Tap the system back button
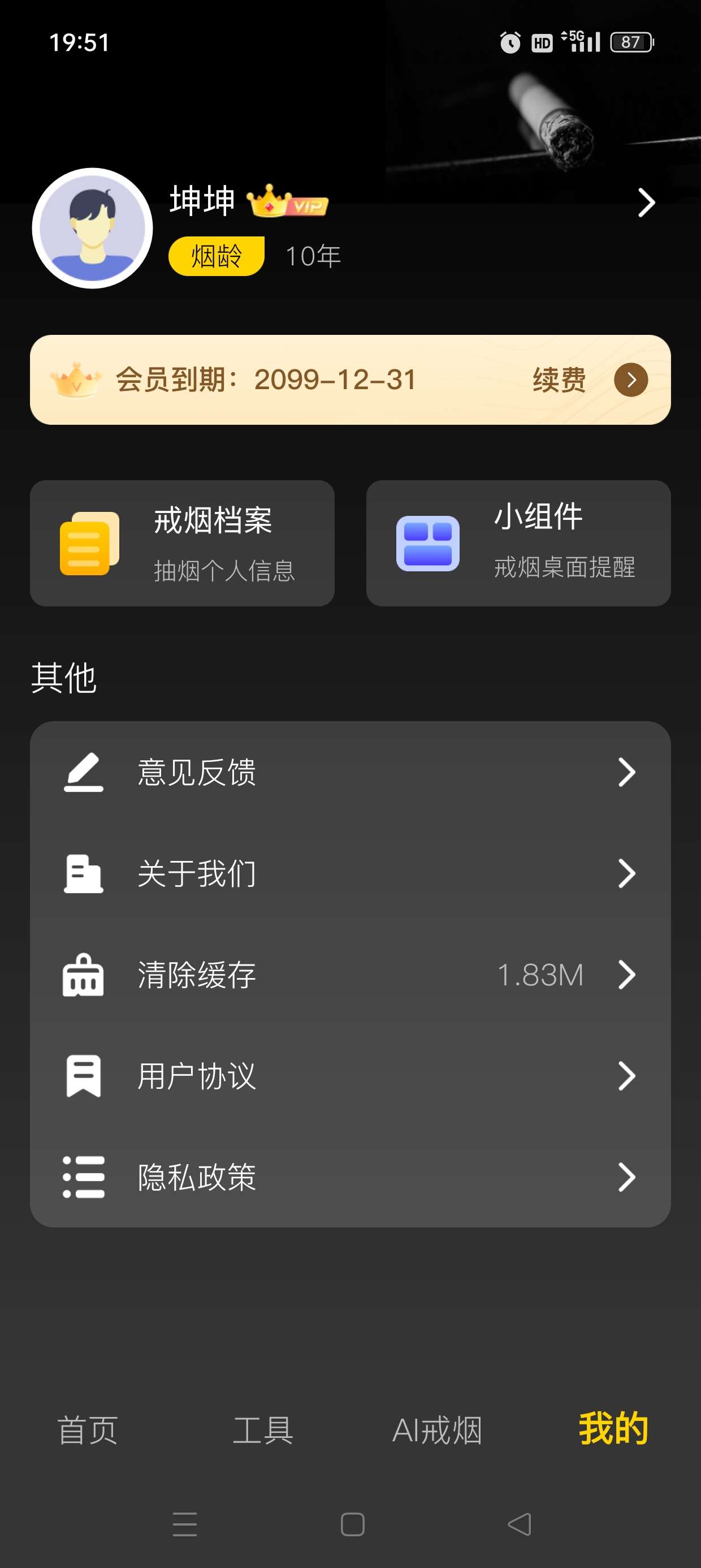Image resolution: width=701 pixels, height=1568 pixels. tap(519, 1524)
